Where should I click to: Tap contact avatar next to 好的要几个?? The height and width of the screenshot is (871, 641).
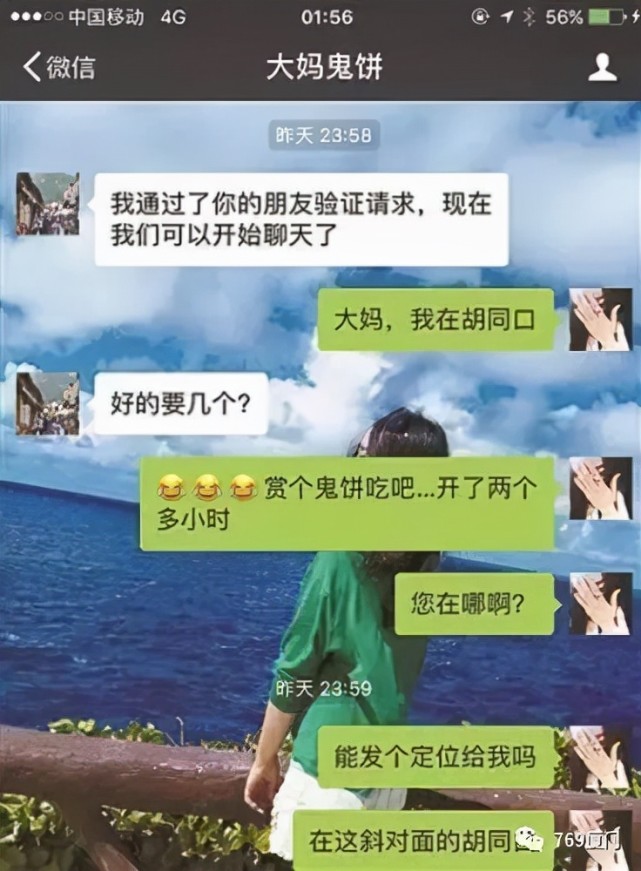tap(47, 403)
